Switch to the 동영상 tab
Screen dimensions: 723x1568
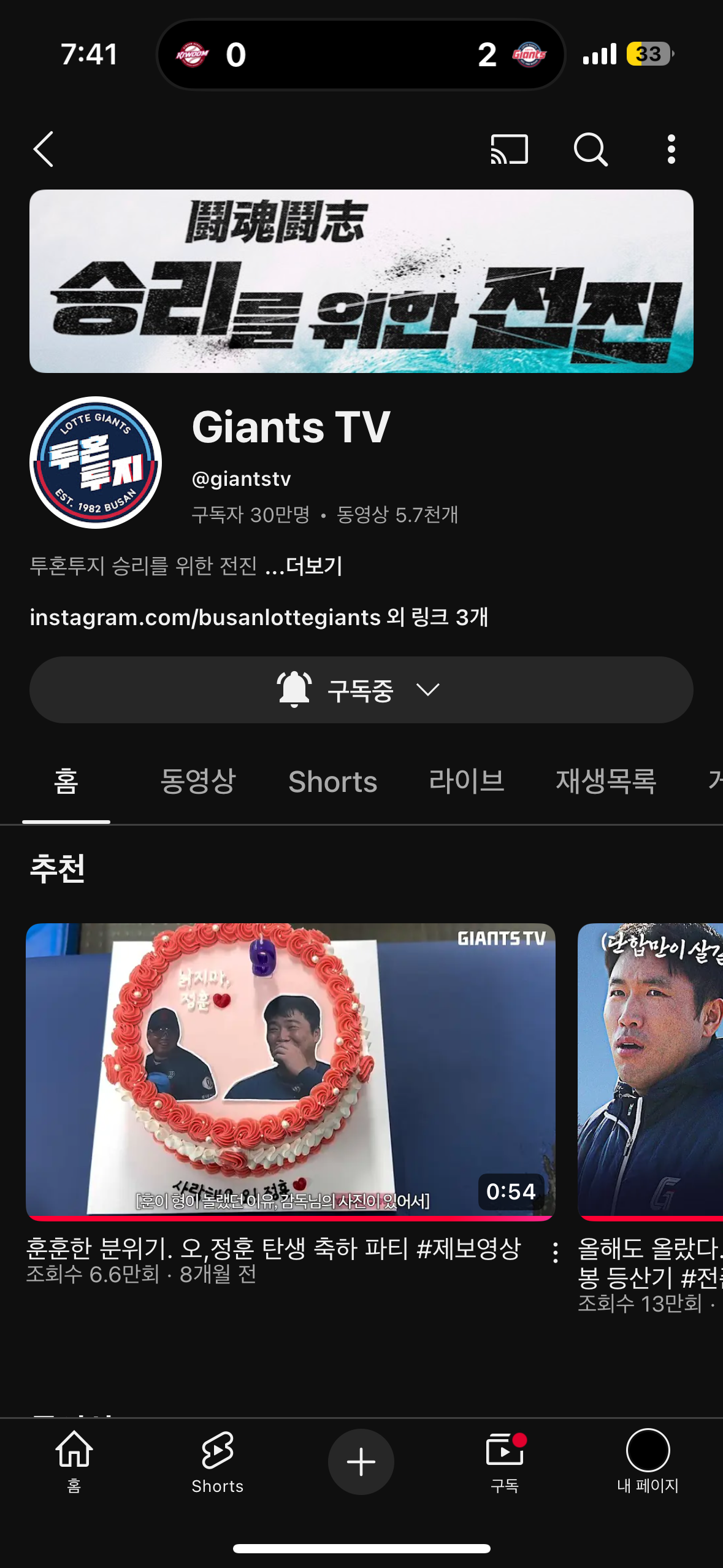(x=199, y=781)
